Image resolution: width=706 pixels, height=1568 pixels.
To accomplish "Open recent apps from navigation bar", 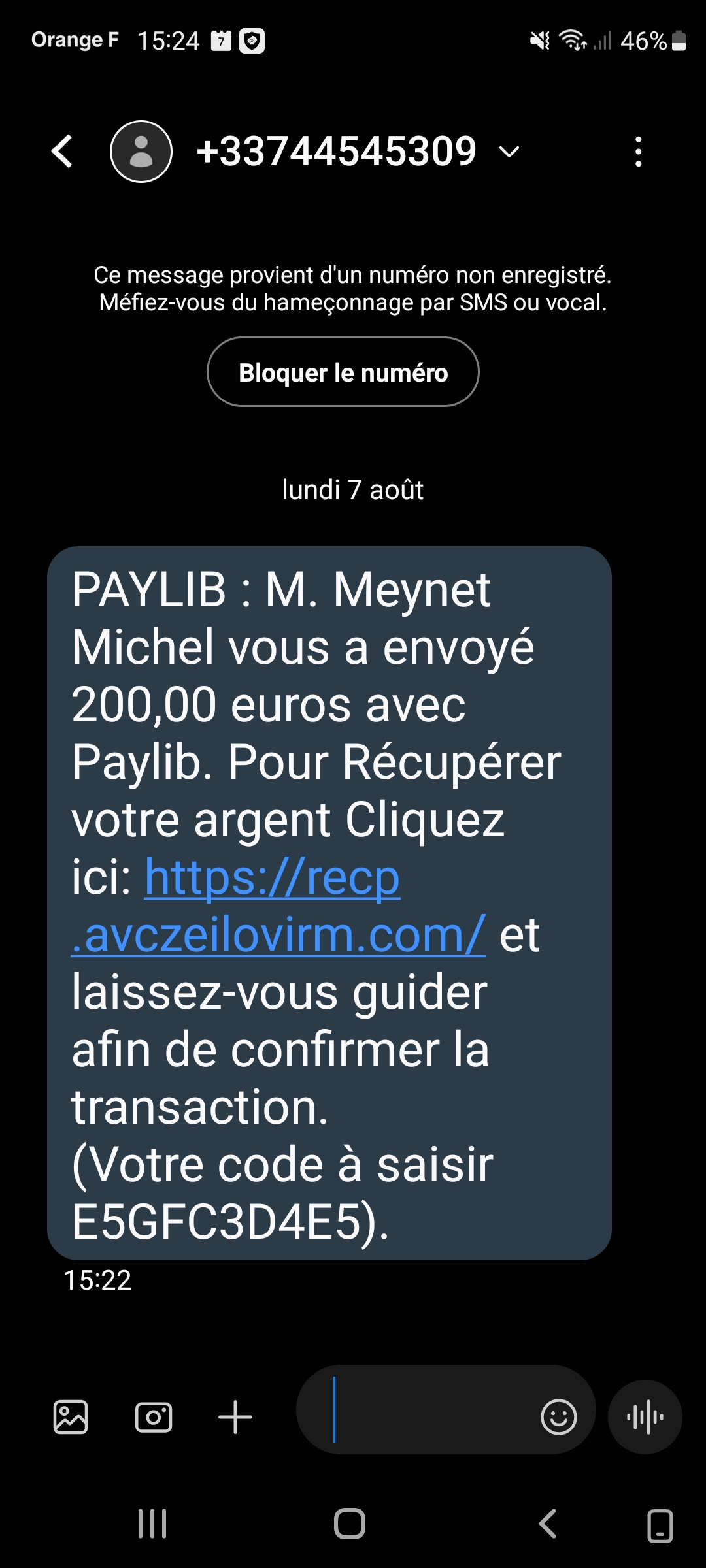I will 152,1524.
